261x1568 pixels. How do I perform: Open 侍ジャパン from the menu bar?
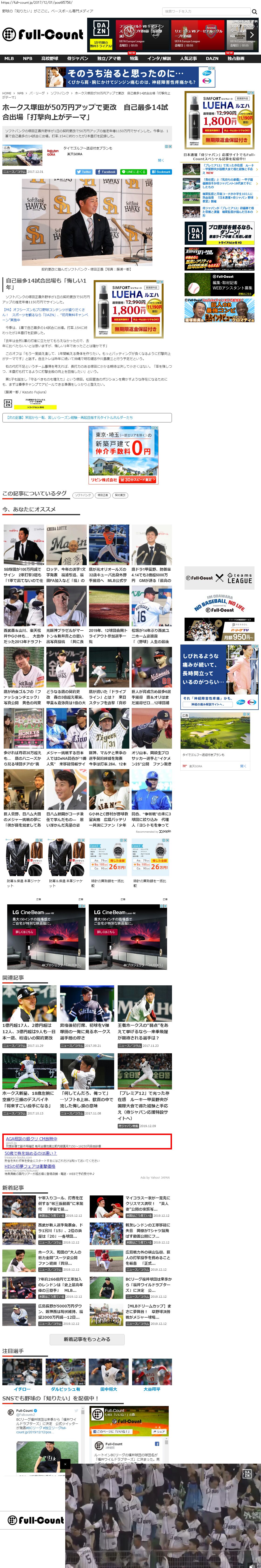77,58
